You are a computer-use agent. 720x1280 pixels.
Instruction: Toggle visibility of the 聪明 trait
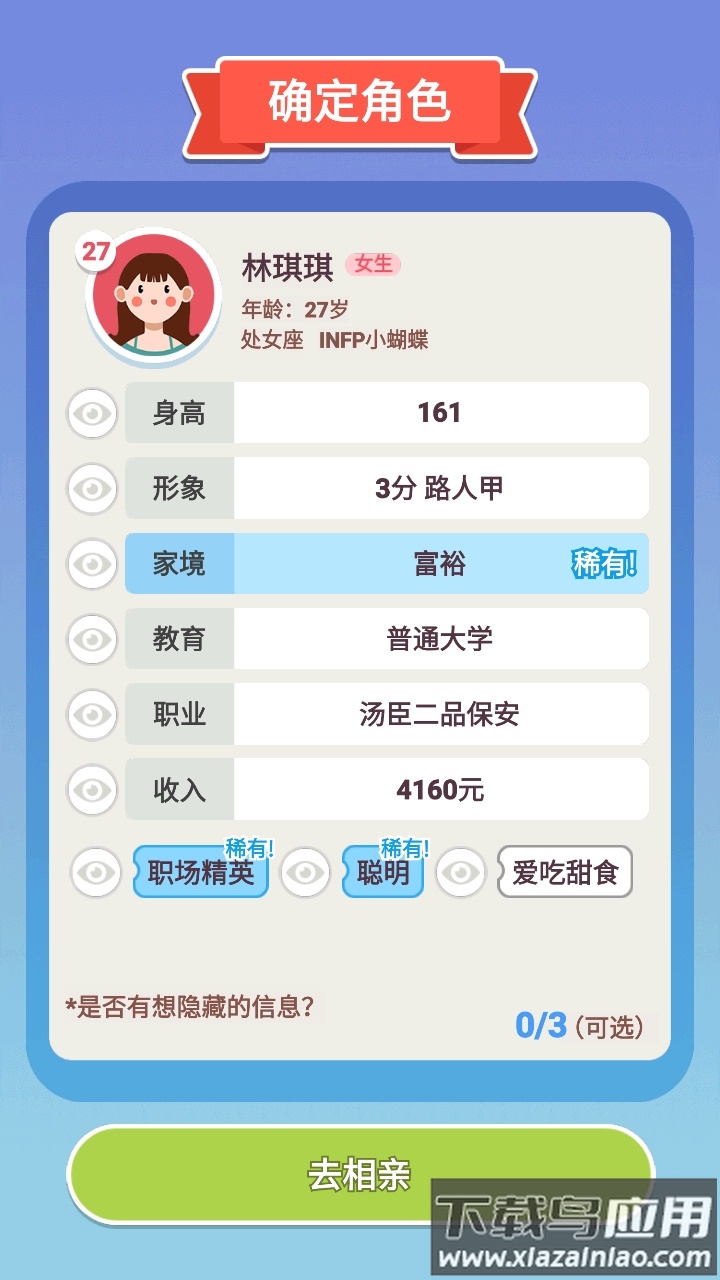point(305,872)
